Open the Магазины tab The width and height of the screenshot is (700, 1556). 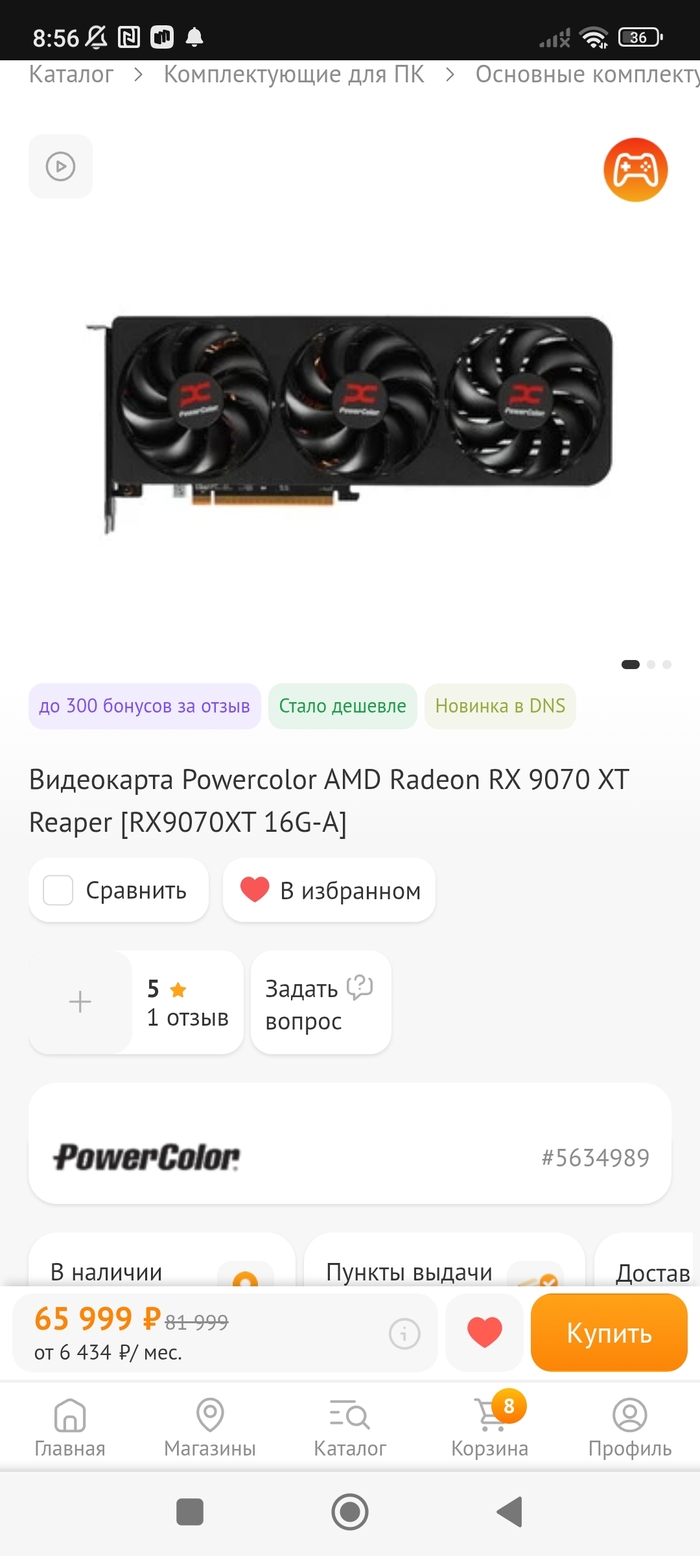210,1427
